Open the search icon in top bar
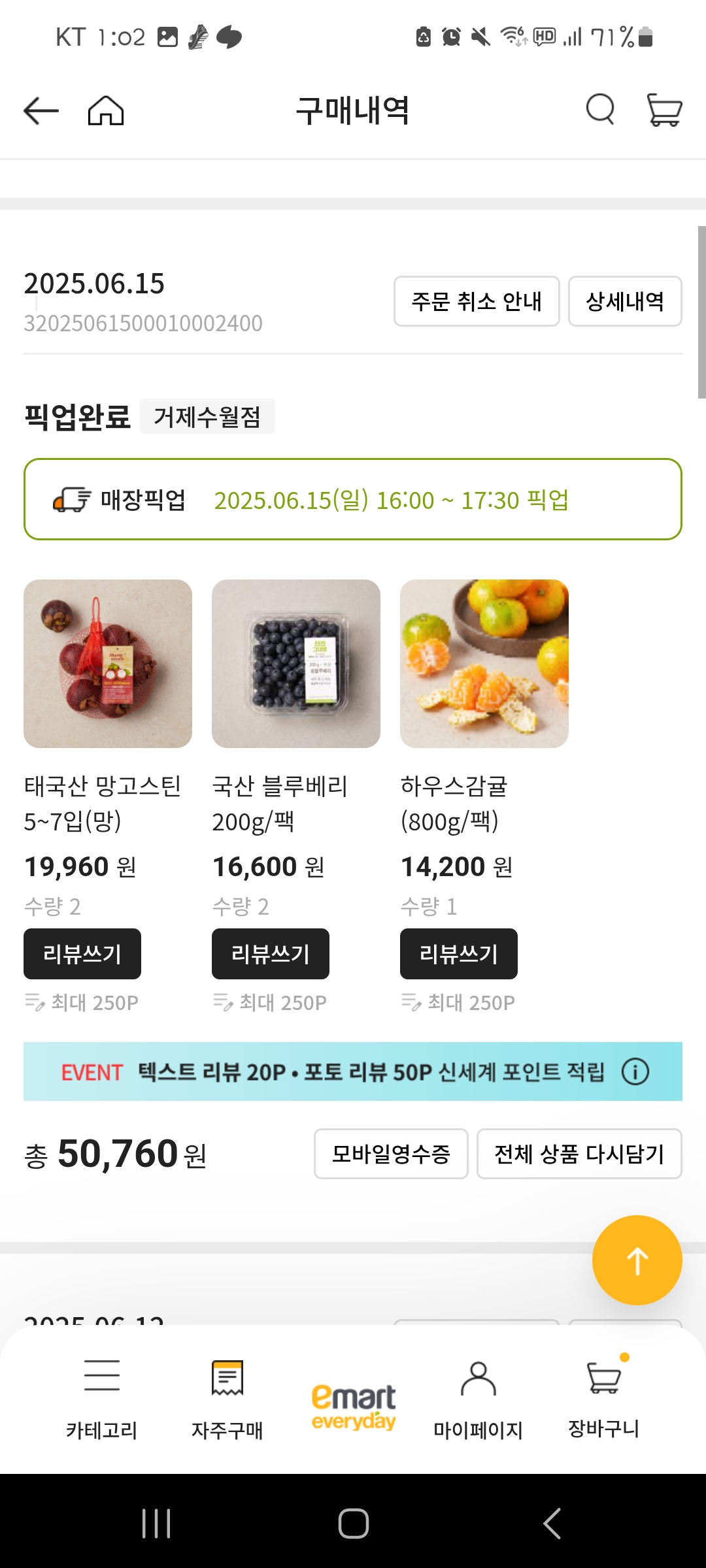The width and height of the screenshot is (706, 1568). point(599,110)
